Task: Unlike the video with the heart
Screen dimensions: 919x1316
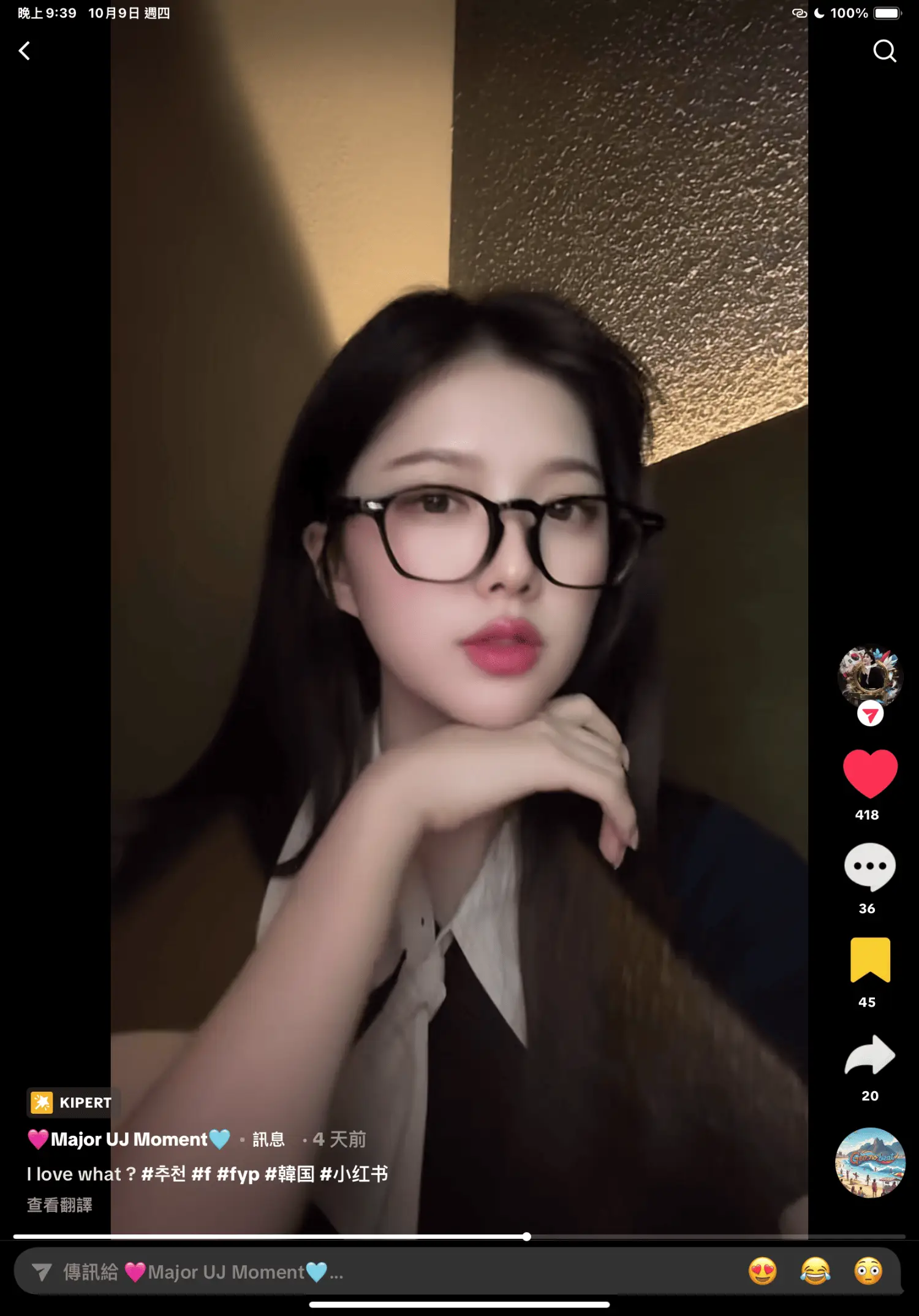Action: tap(869, 772)
